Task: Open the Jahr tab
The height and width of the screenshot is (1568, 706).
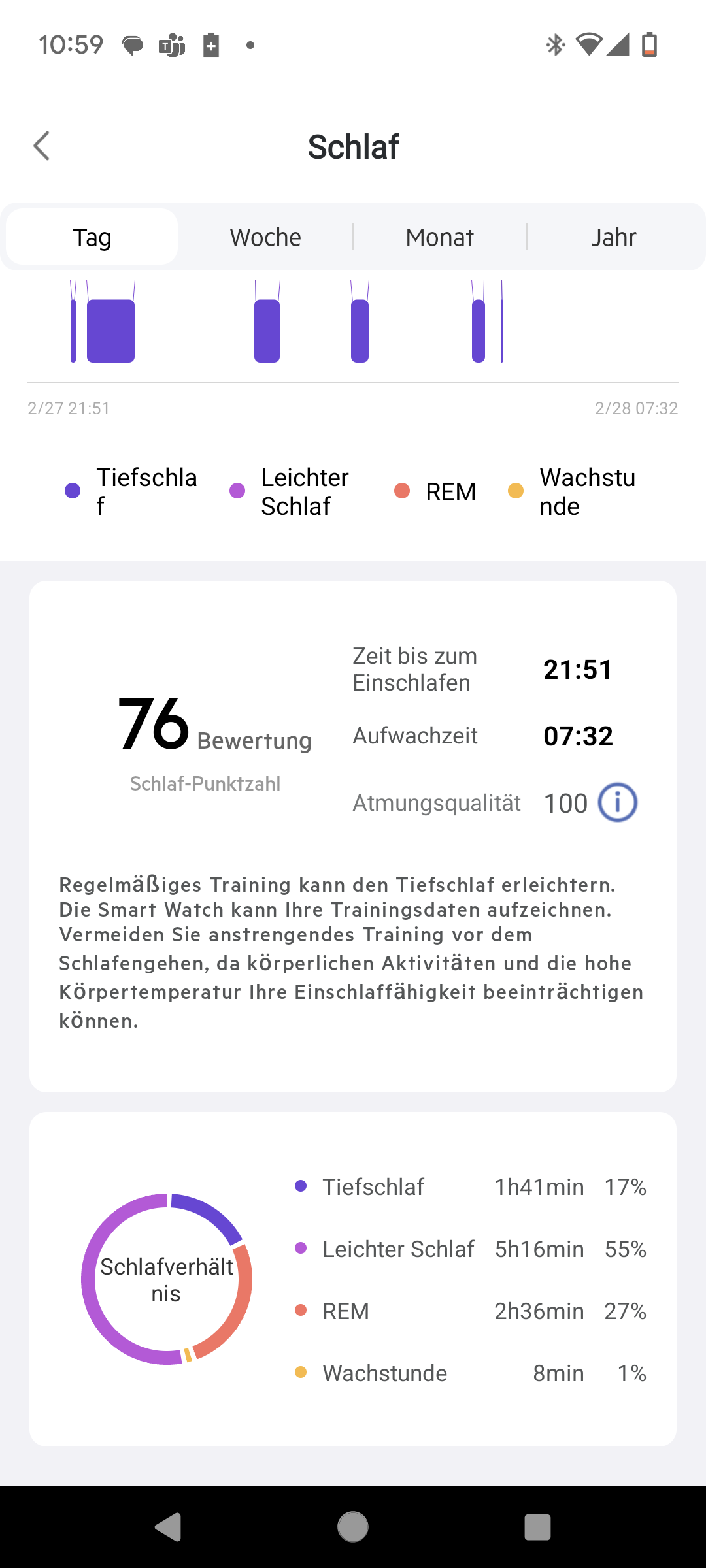Action: click(x=613, y=237)
